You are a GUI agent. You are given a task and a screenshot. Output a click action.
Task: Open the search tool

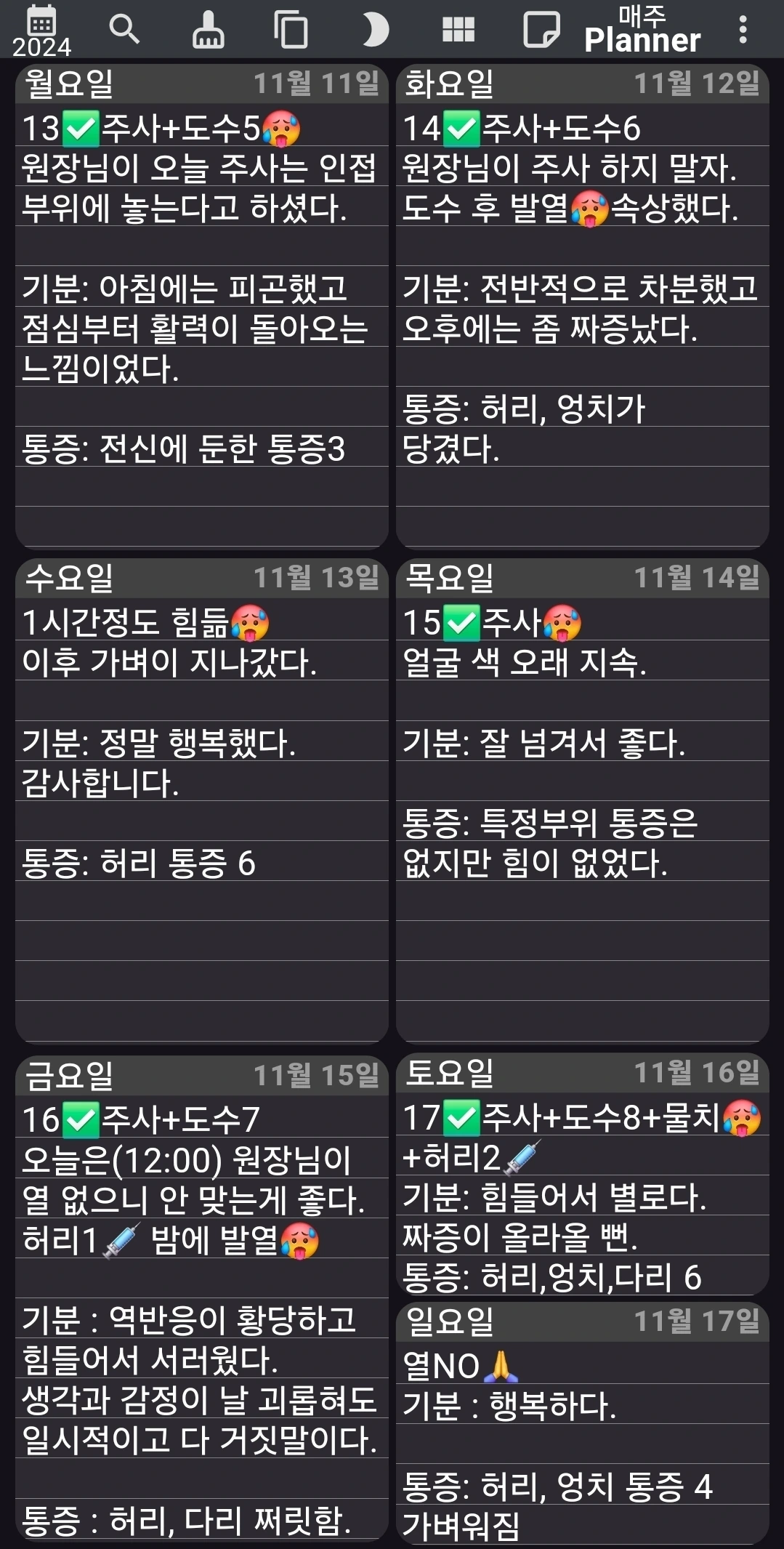(124, 30)
